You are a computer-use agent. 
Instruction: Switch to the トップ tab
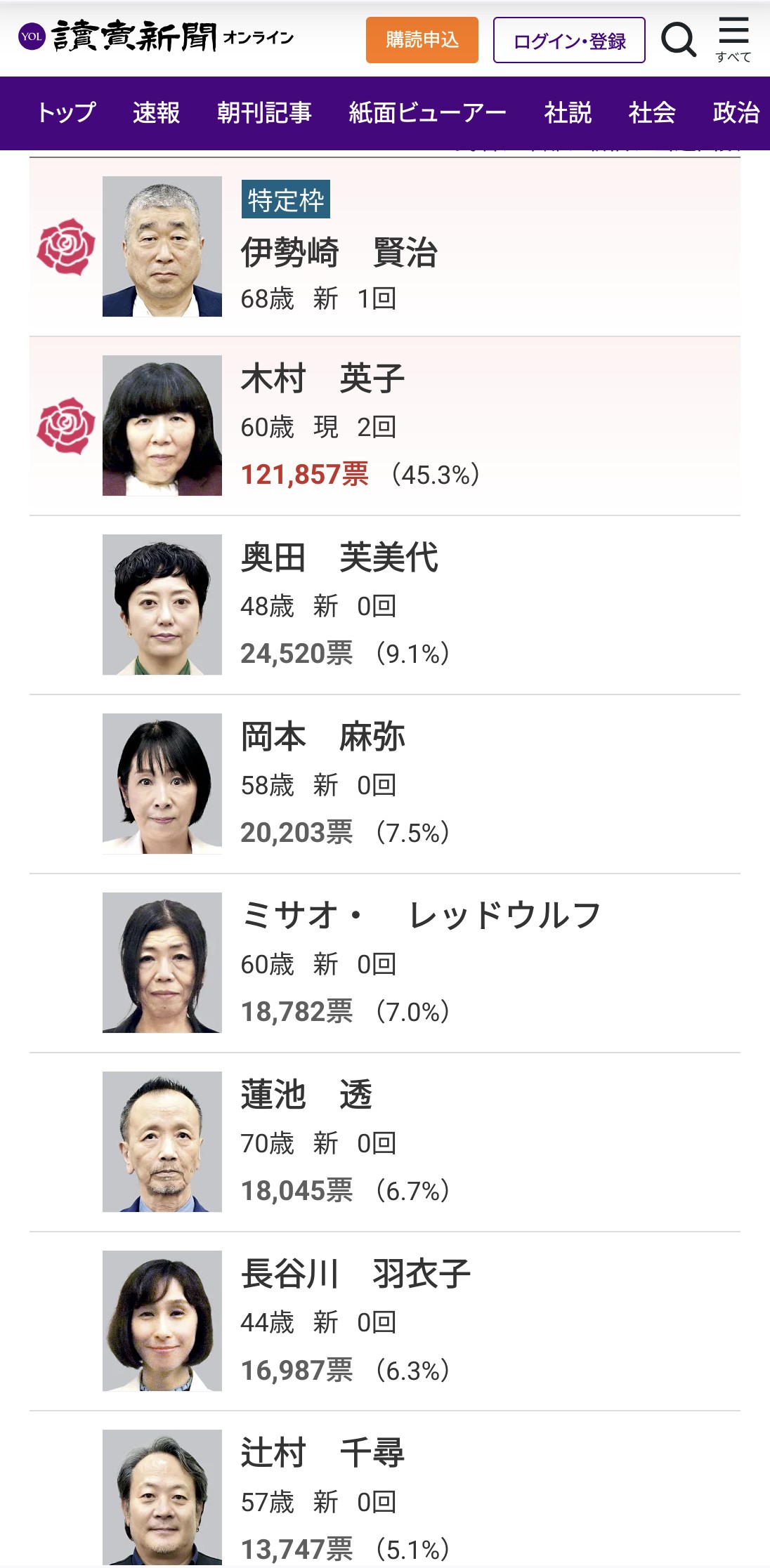point(66,113)
